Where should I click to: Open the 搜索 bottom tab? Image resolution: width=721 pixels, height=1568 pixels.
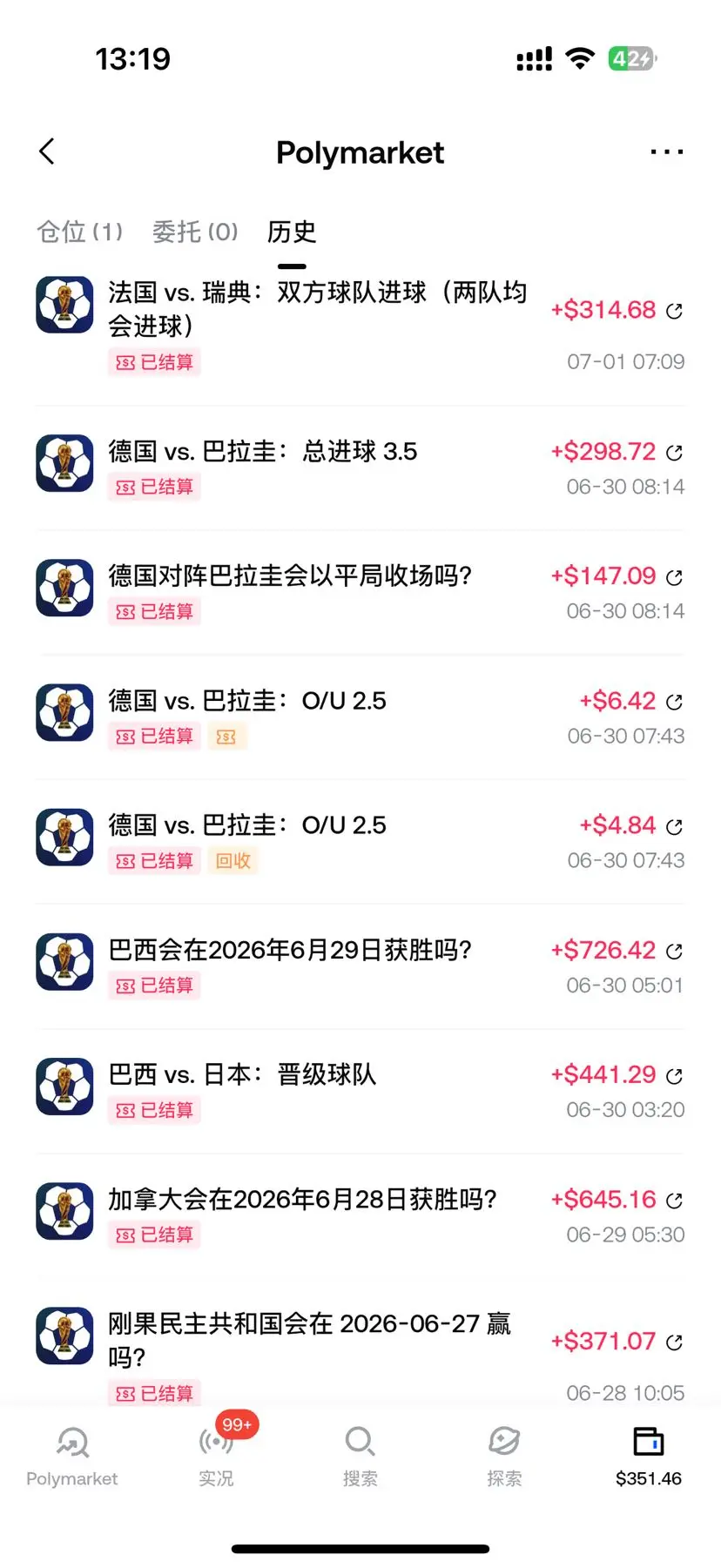(360, 1457)
